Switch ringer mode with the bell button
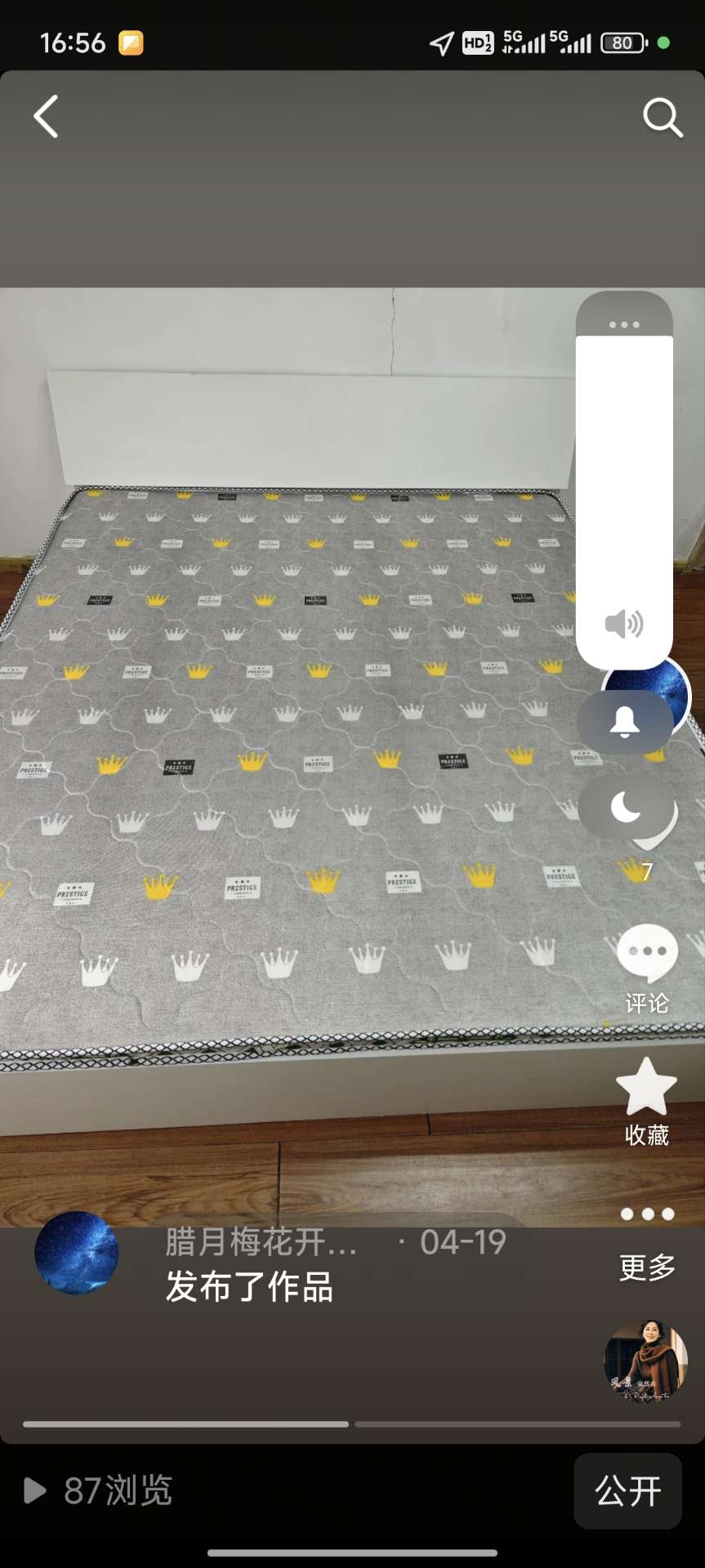Image resolution: width=705 pixels, height=1568 pixels. [x=625, y=722]
